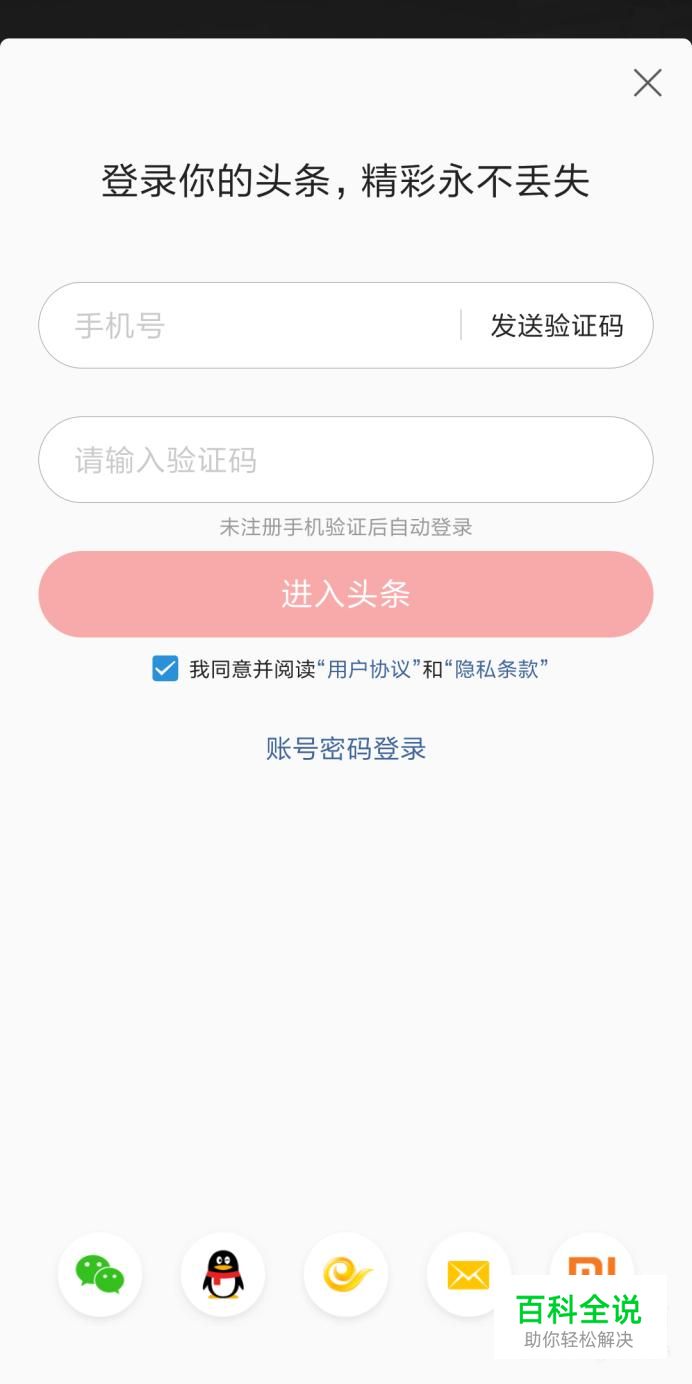Screen dimensions: 692x1384
Task: Switch to 账号密码登录
Action: pyautogui.click(x=345, y=749)
